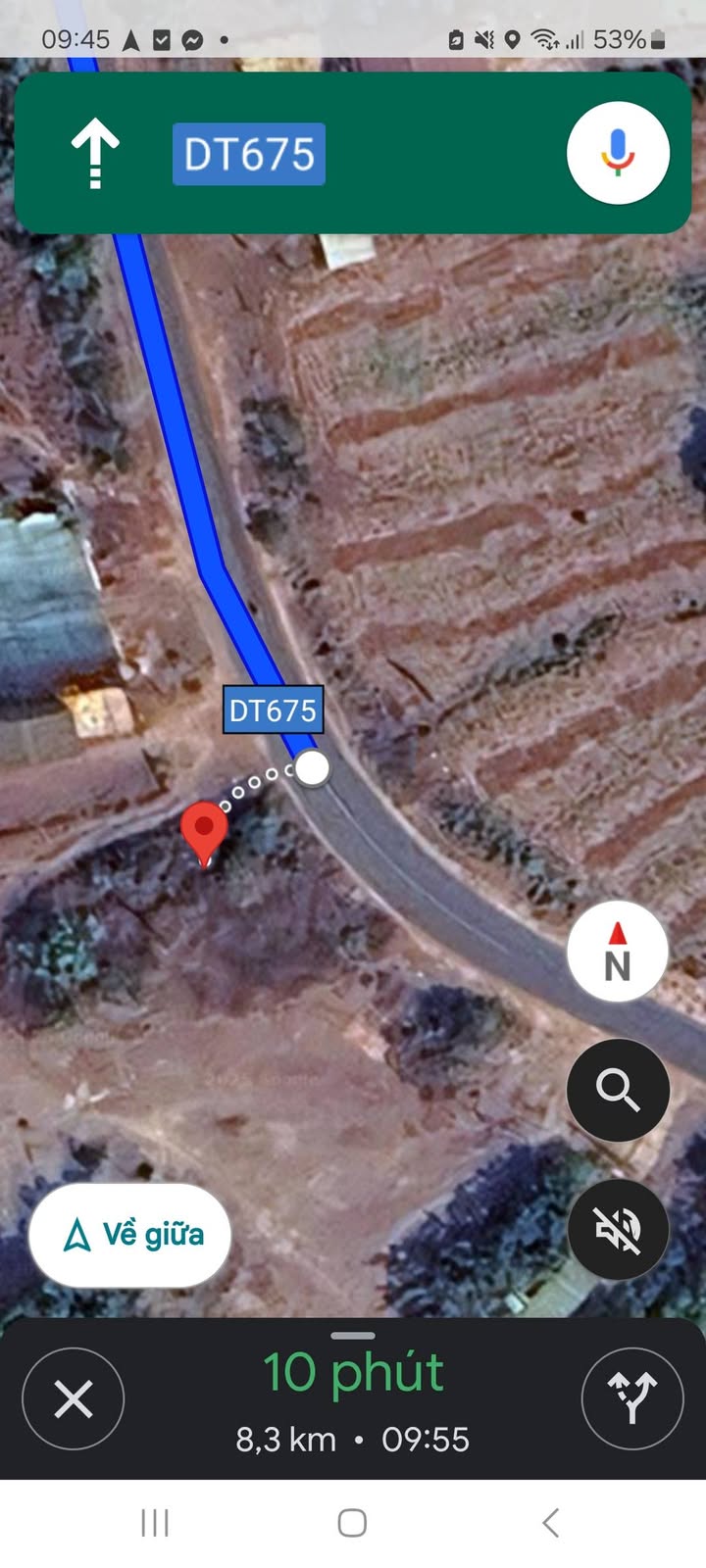This screenshot has height=1568, width=706.
Task: Open recent apps from the navigation bar
Action: click(155, 1522)
